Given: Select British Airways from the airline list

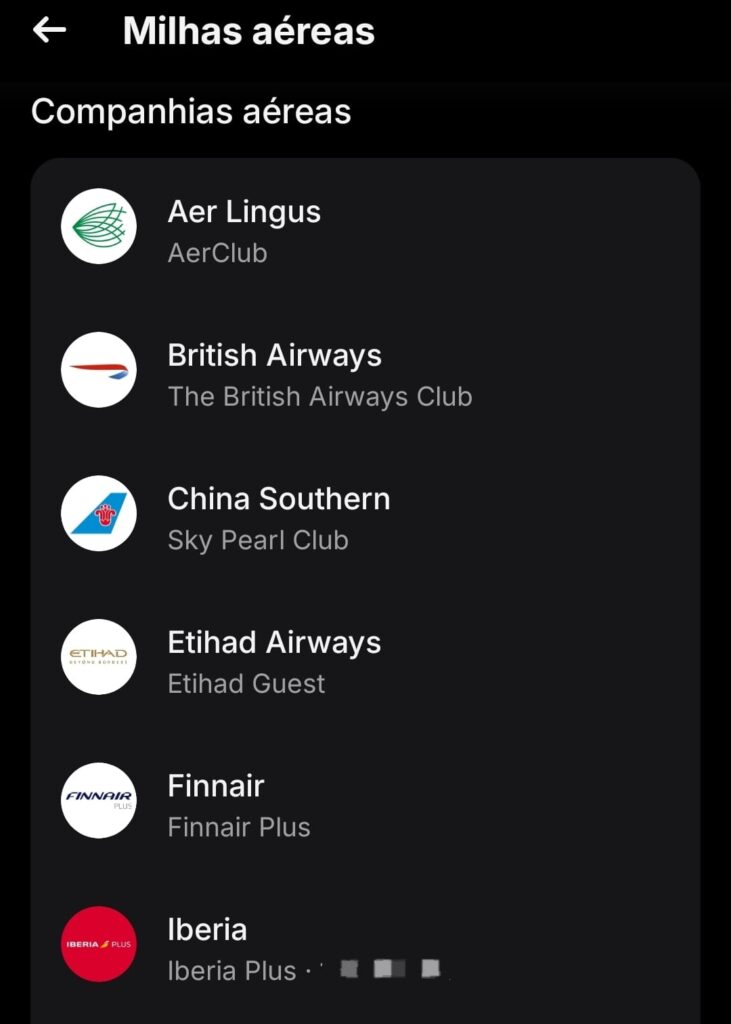Looking at the screenshot, I should coord(365,373).
